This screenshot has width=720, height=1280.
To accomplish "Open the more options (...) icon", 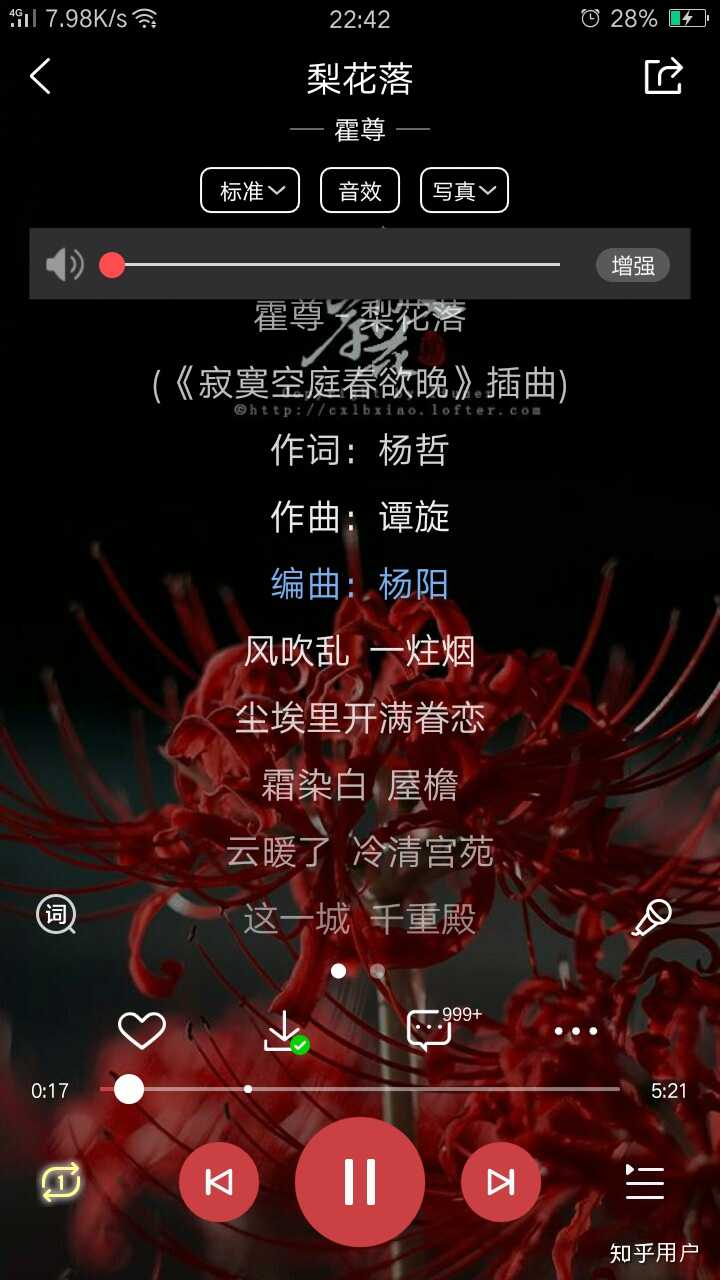I will coord(576,1030).
